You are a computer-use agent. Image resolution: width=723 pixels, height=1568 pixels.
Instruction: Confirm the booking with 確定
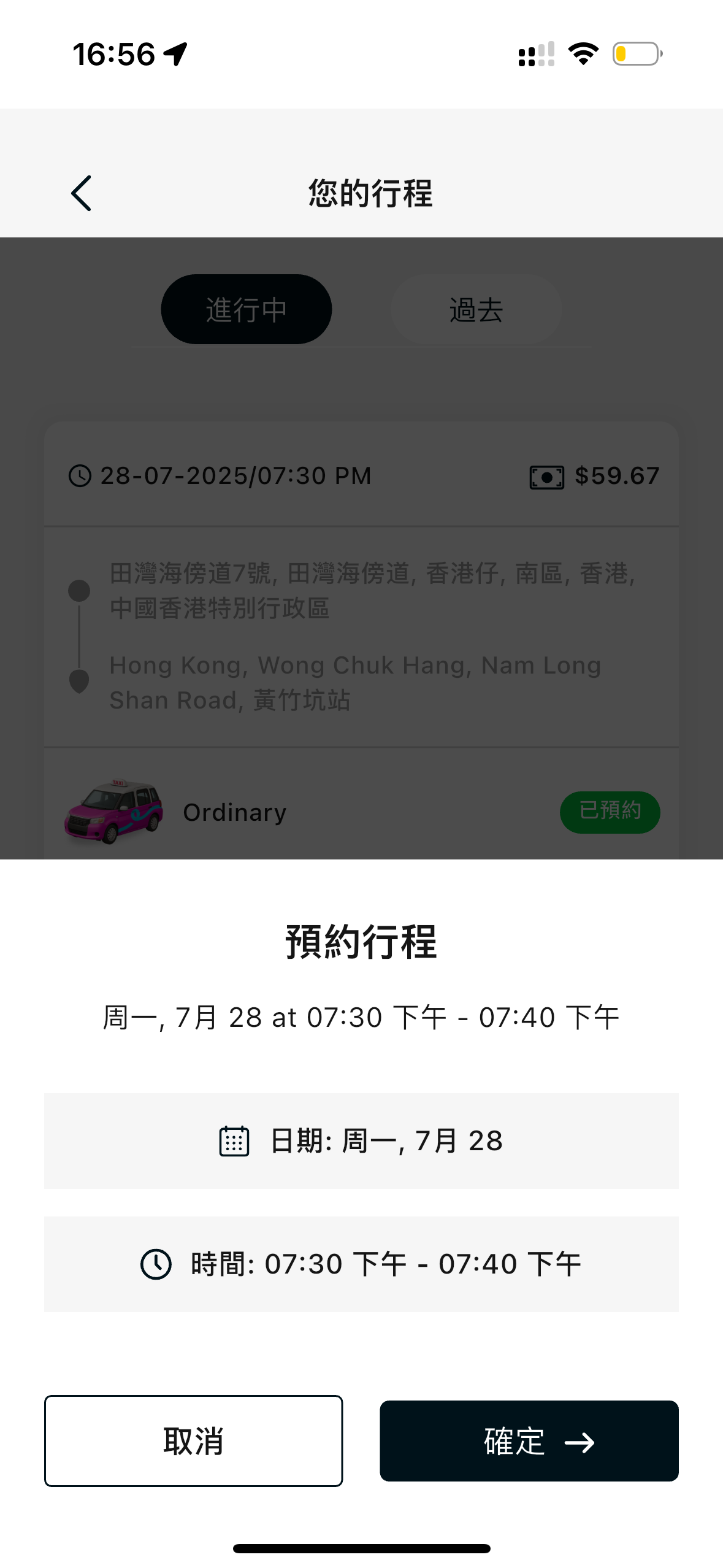[x=529, y=1440]
